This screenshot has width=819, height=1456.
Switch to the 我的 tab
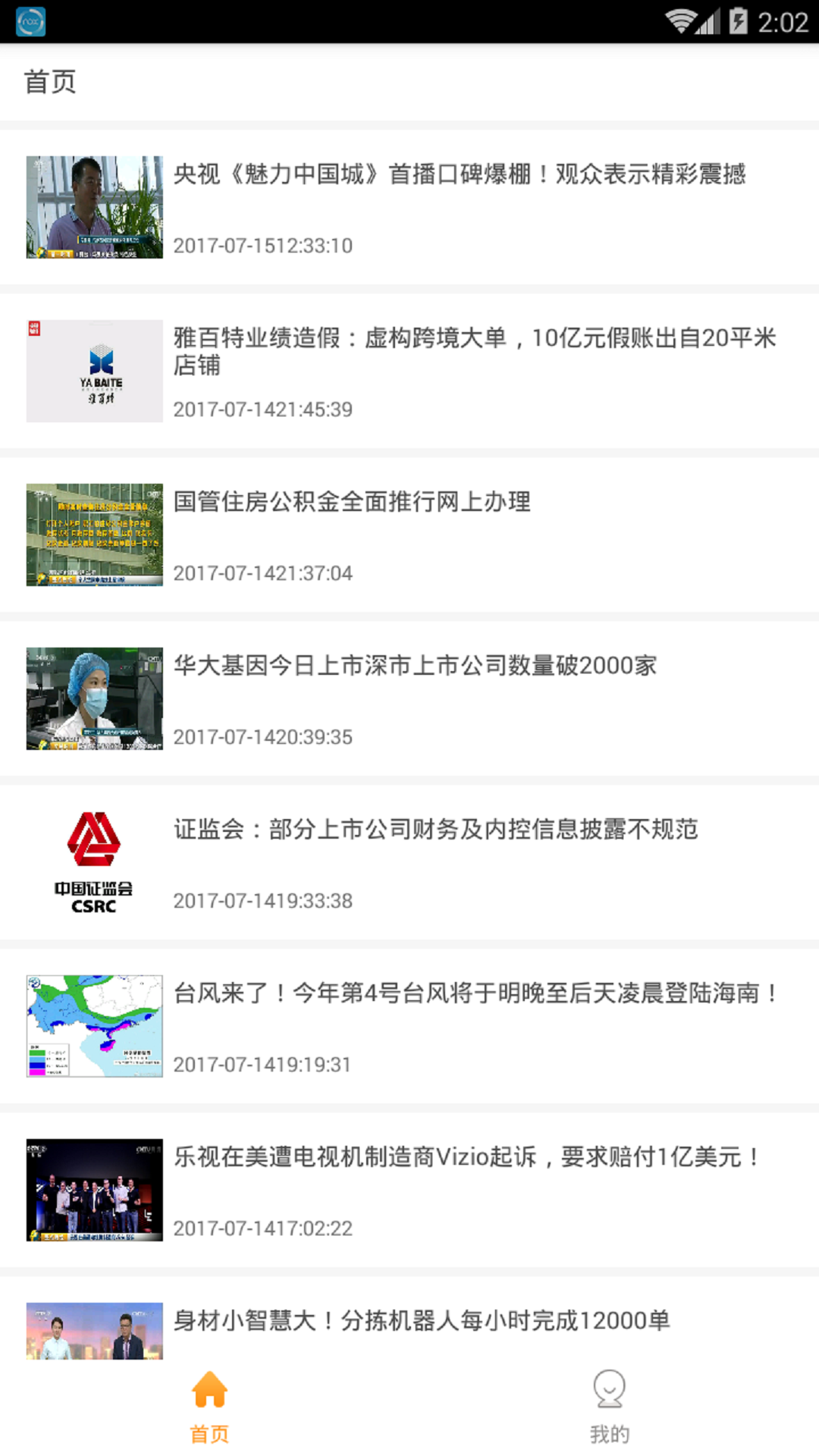[610, 1407]
